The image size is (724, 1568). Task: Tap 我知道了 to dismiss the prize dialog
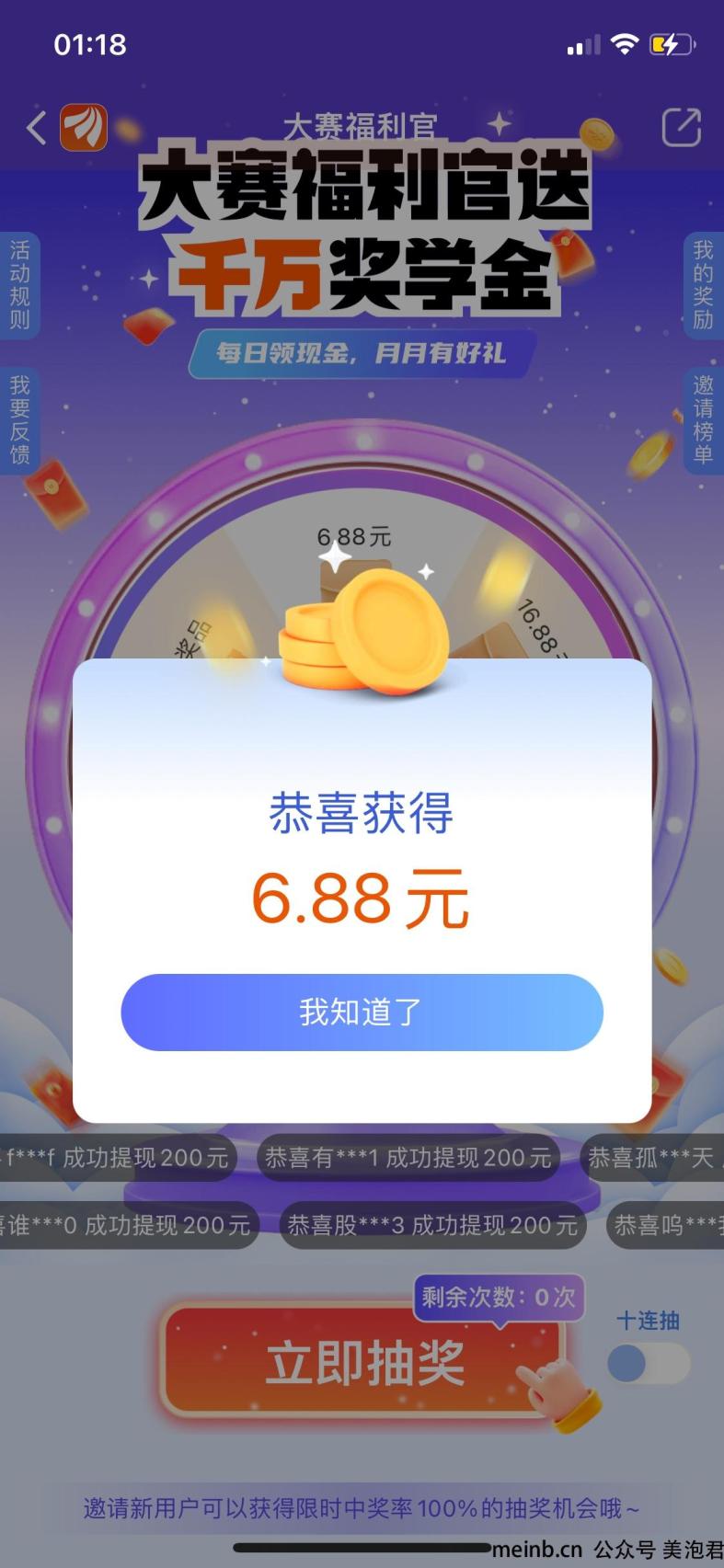[x=362, y=1012]
